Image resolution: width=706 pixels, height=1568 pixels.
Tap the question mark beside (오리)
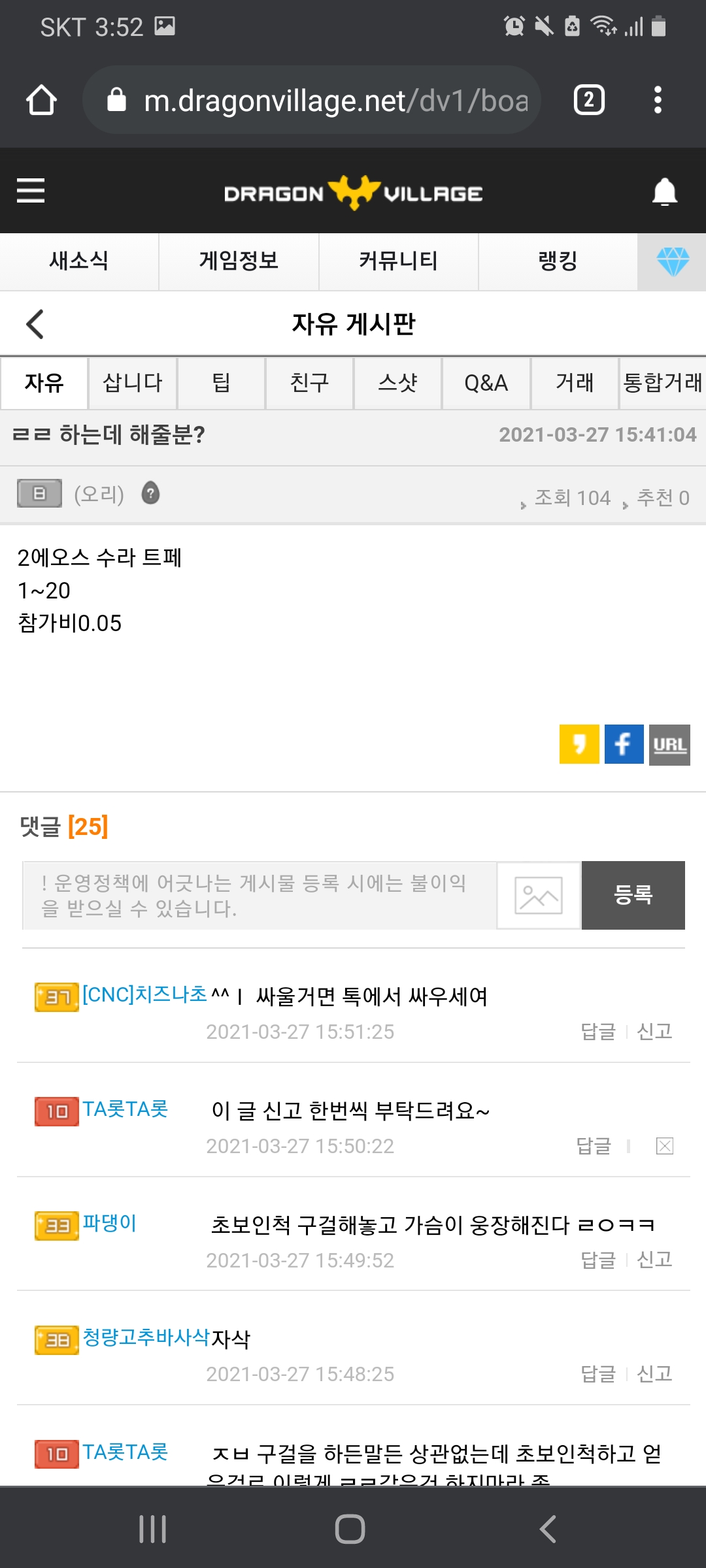point(150,493)
